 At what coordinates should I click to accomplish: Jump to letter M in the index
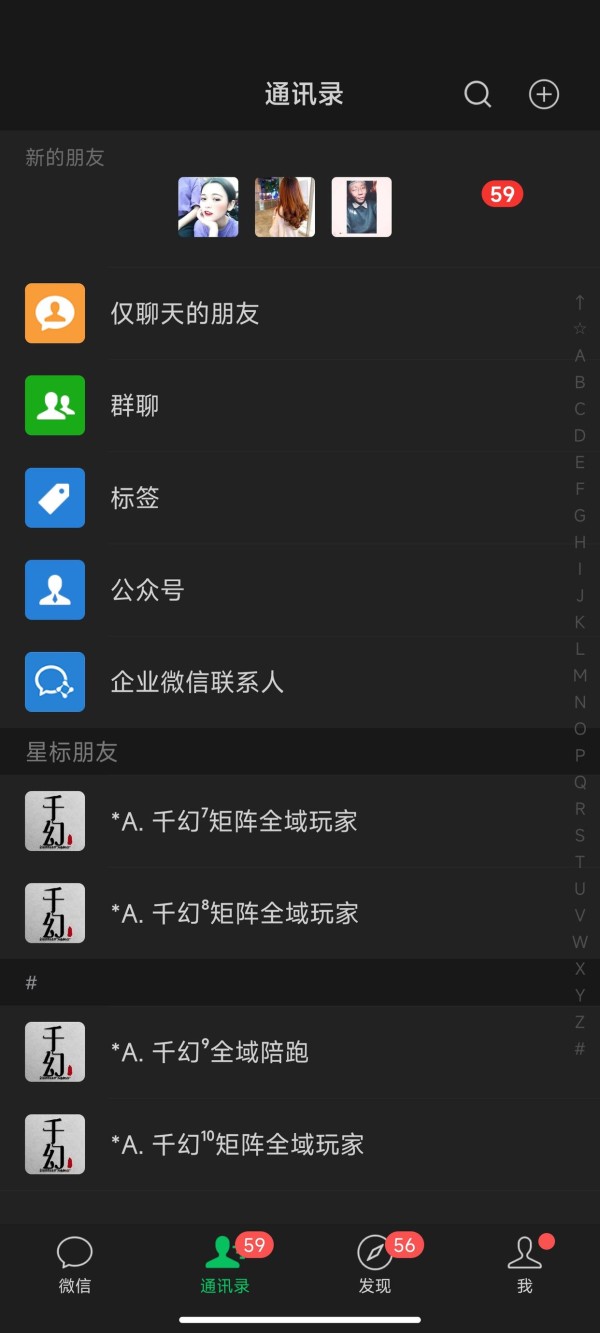coord(580,676)
